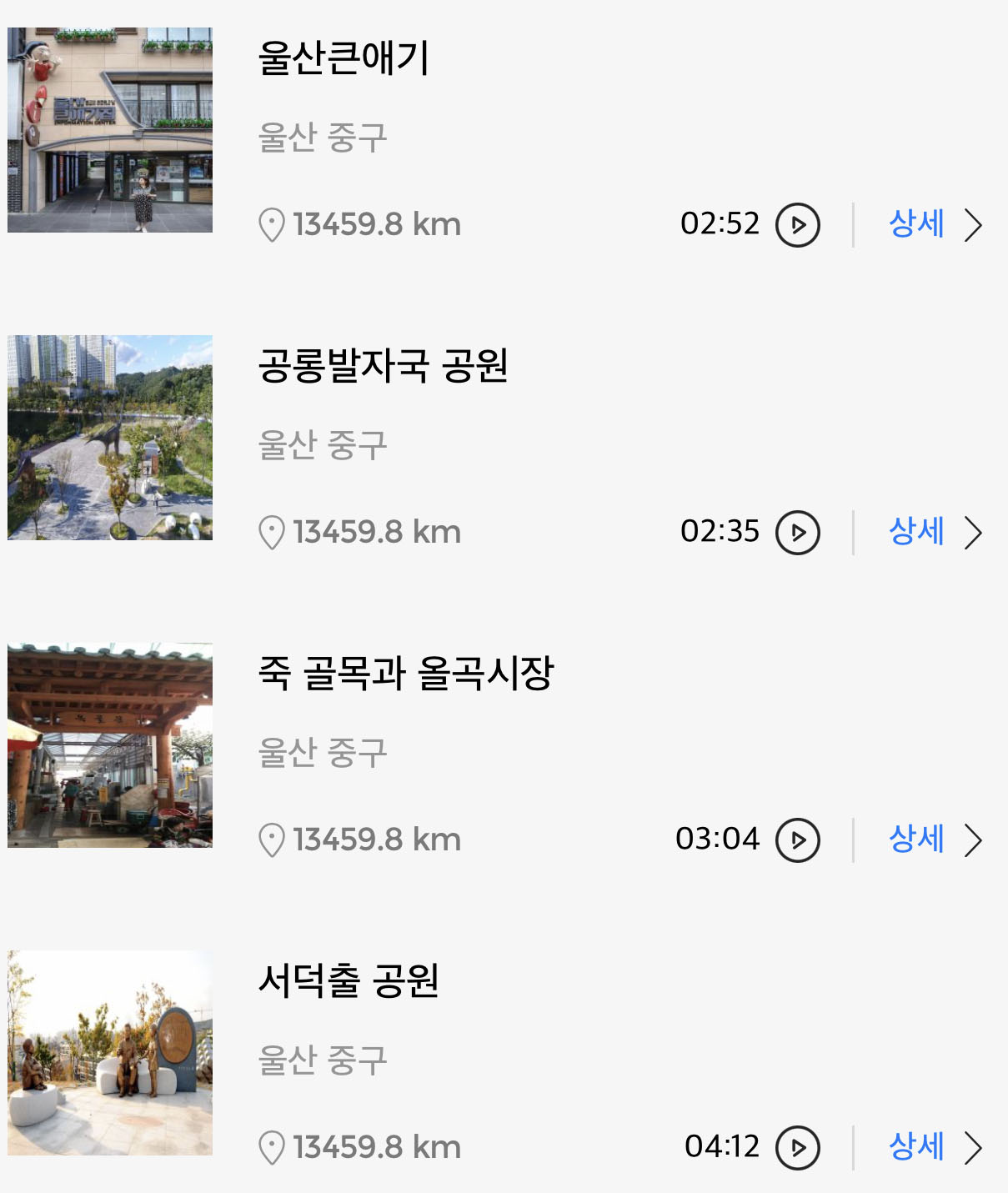Image resolution: width=1008 pixels, height=1193 pixels.
Task: Open the 서덕출 공원 photo thumbnail
Action: (110, 1053)
